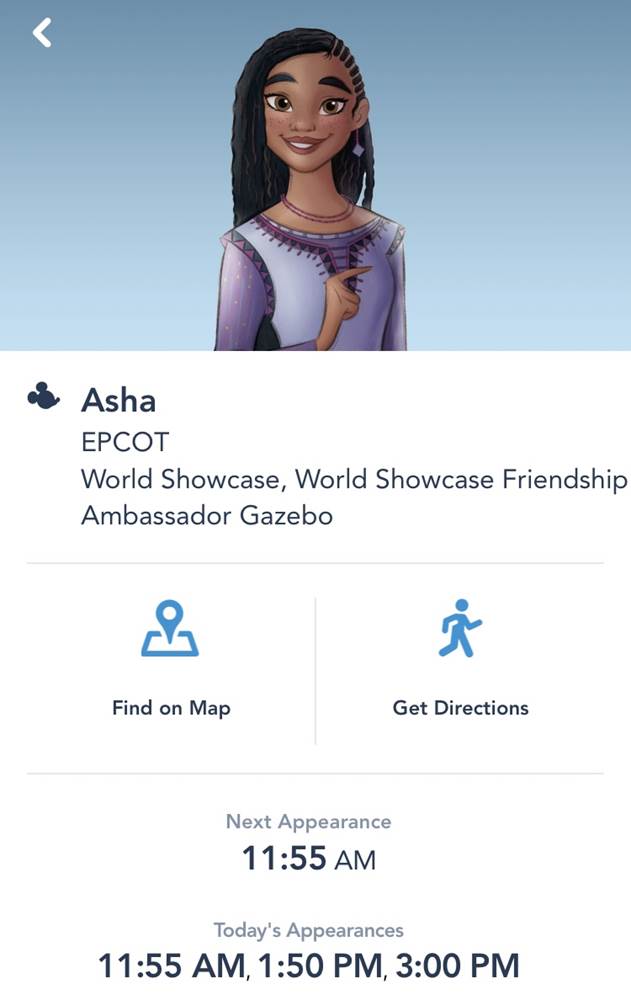631x1000 pixels.
Task: Go back using the top-left arrow
Action: 41,33
